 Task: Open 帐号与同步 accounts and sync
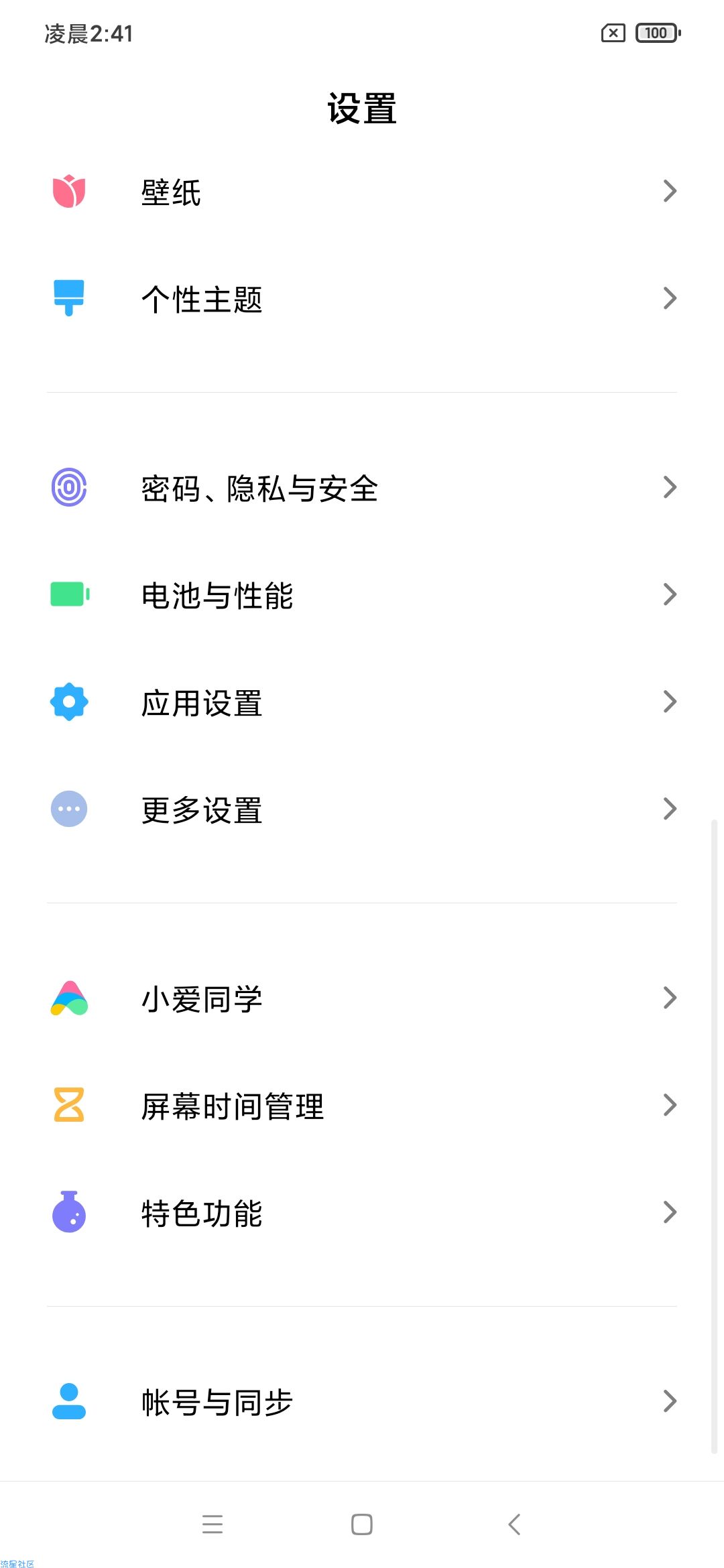[362, 1402]
